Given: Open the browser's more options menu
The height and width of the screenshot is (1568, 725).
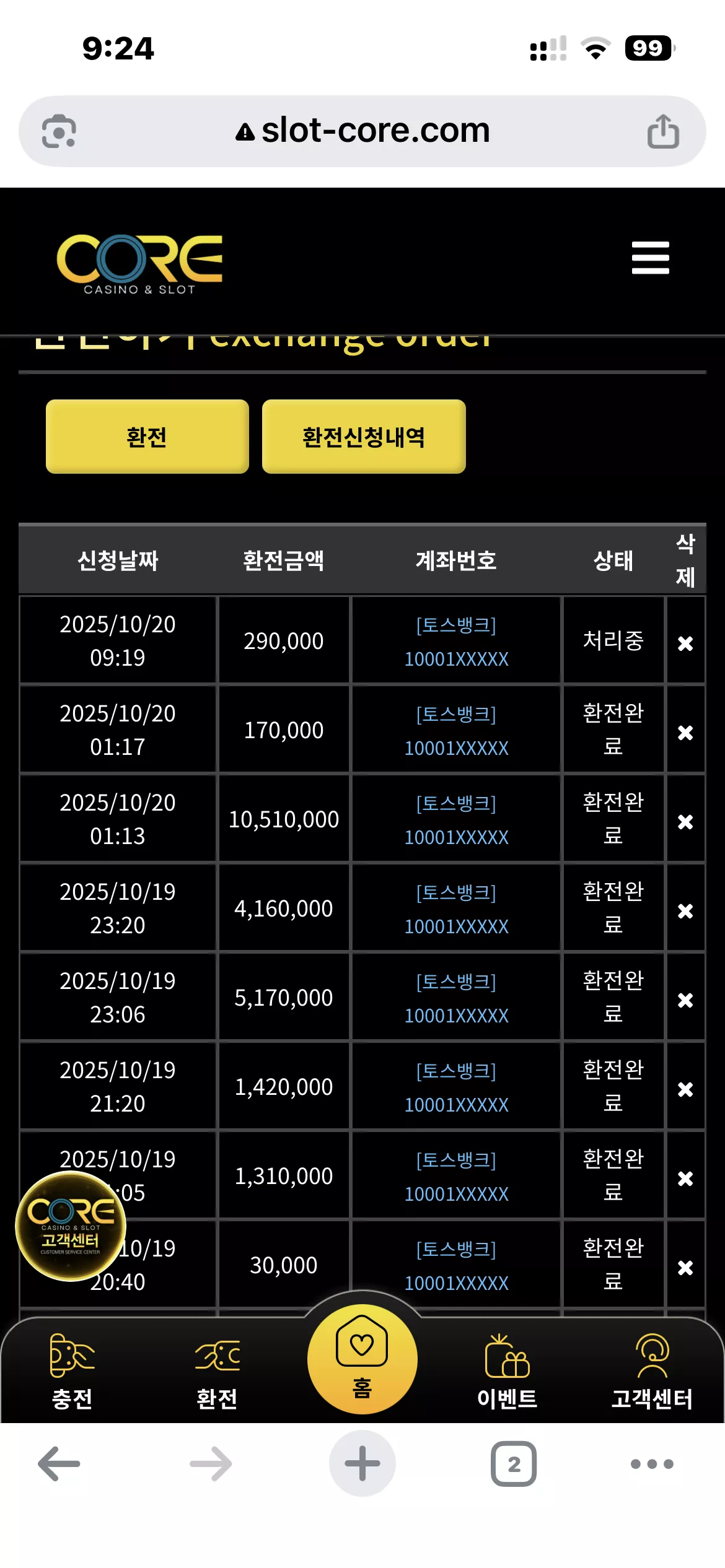Looking at the screenshot, I should coord(652,1464).
